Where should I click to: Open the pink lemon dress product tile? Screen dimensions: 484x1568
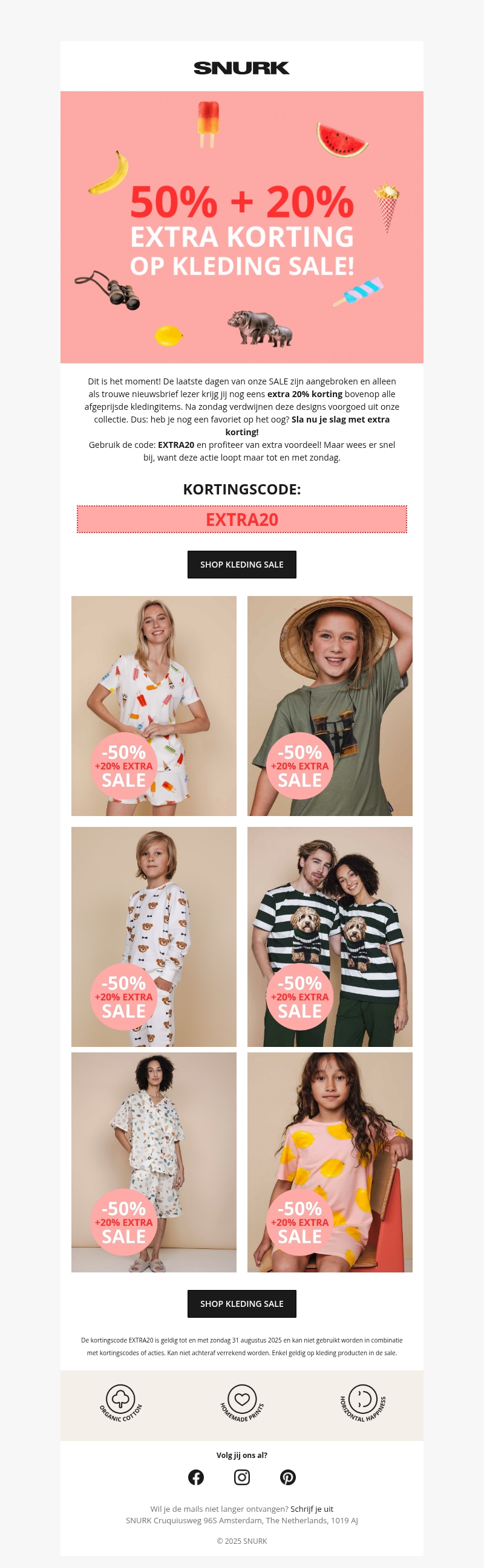coord(330,1161)
